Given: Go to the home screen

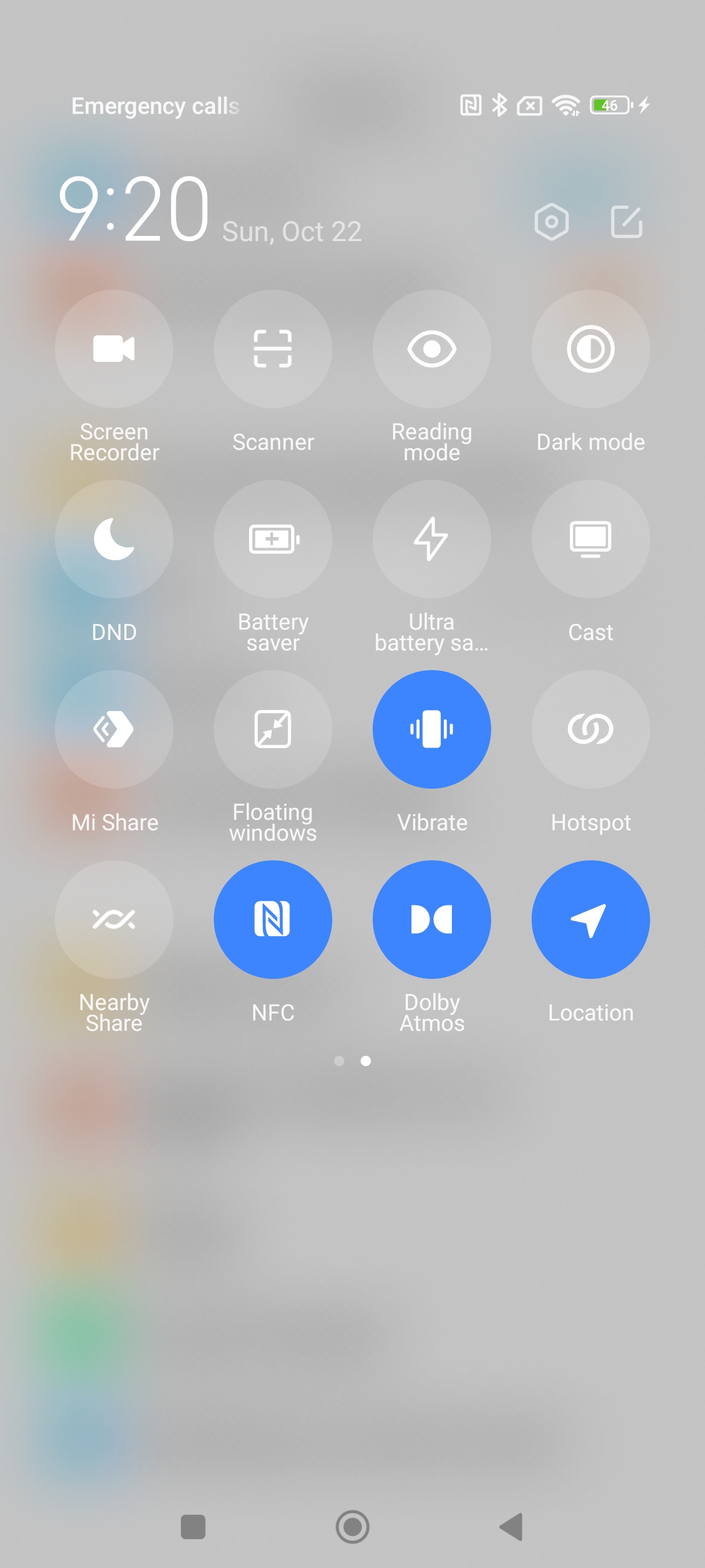Looking at the screenshot, I should pyautogui.click(x=352, y=1526).
